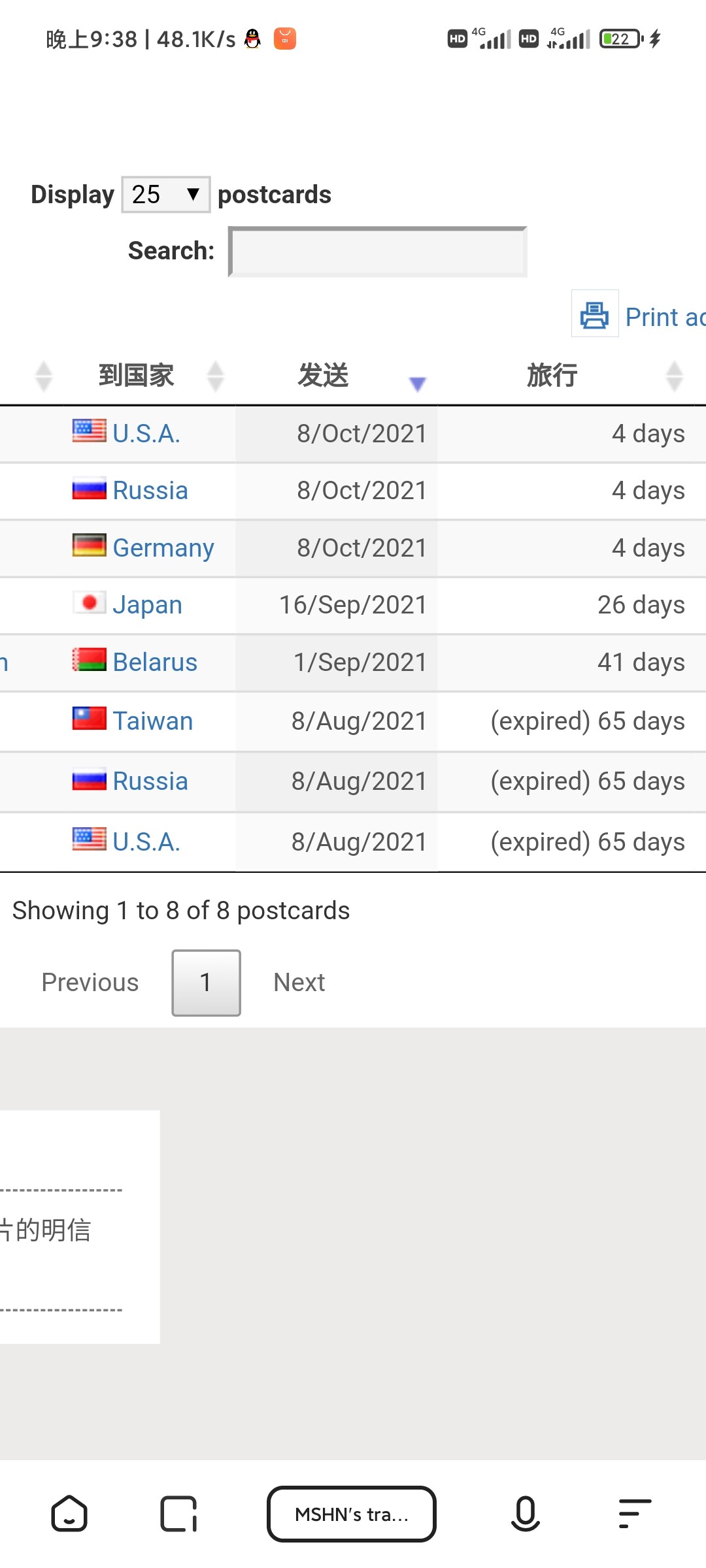Select page 1 in pagination
Viewport: 706px width, 1568px height.
coord(206,983)
